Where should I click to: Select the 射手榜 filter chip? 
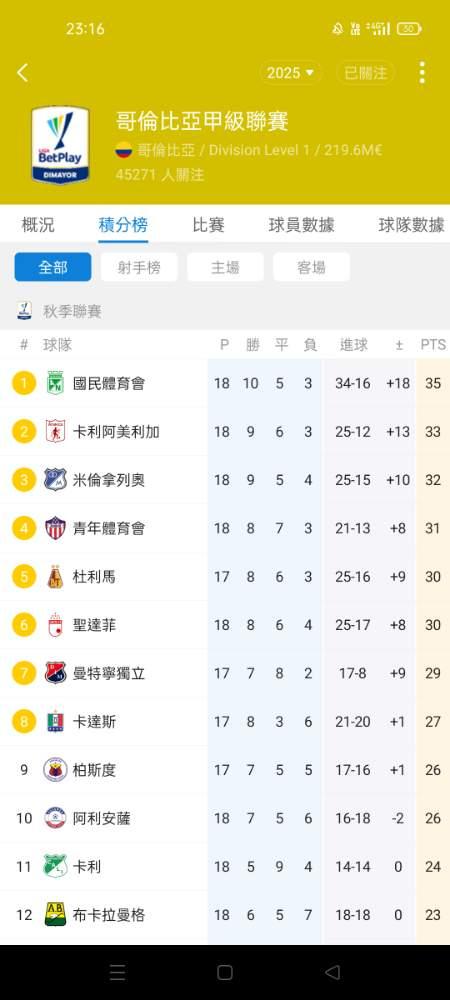click(x=139, y=267)
